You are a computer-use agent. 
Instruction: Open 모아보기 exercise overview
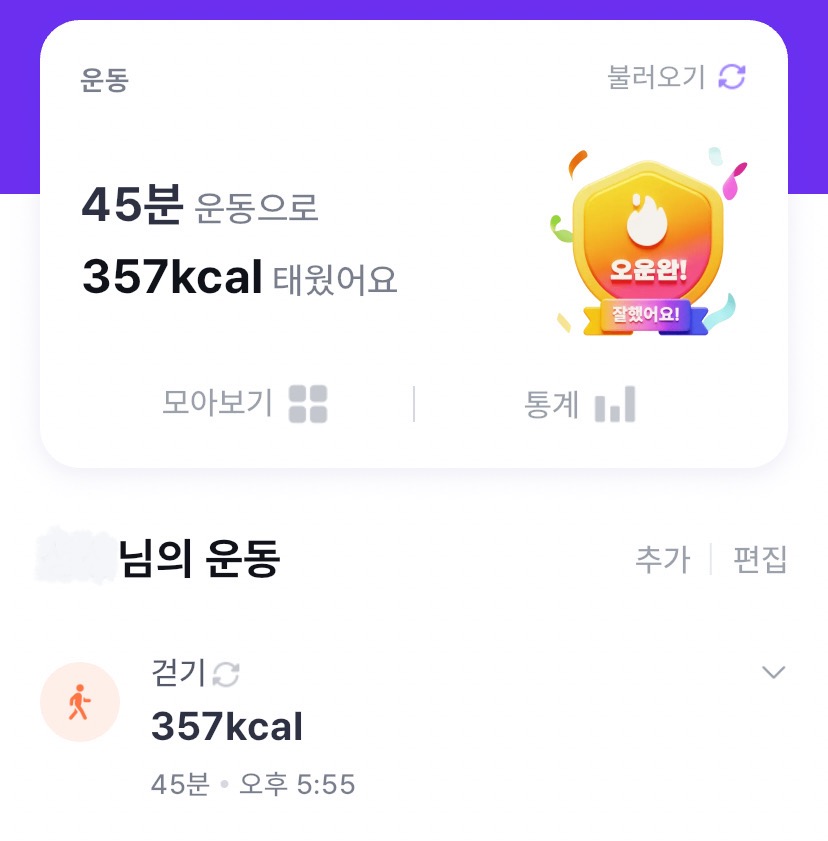(245, 404)
